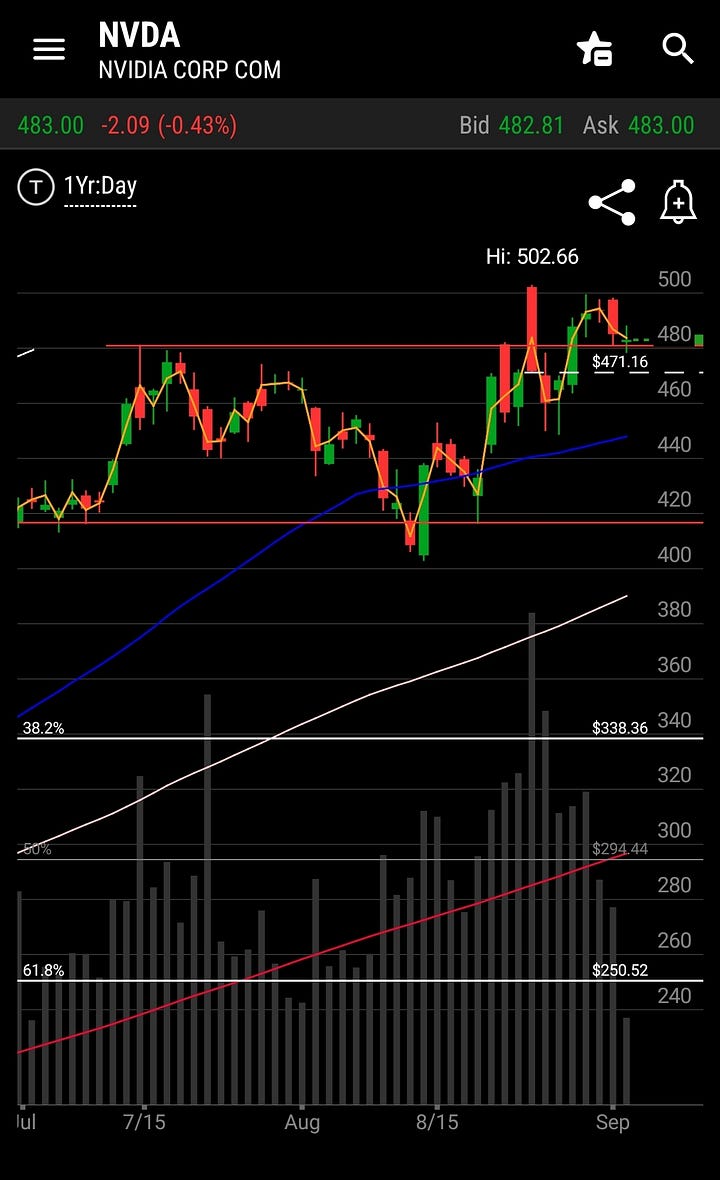Add a price alert with bell icon
Viewport: 720px width, 1180px height.
pos(678,203)
